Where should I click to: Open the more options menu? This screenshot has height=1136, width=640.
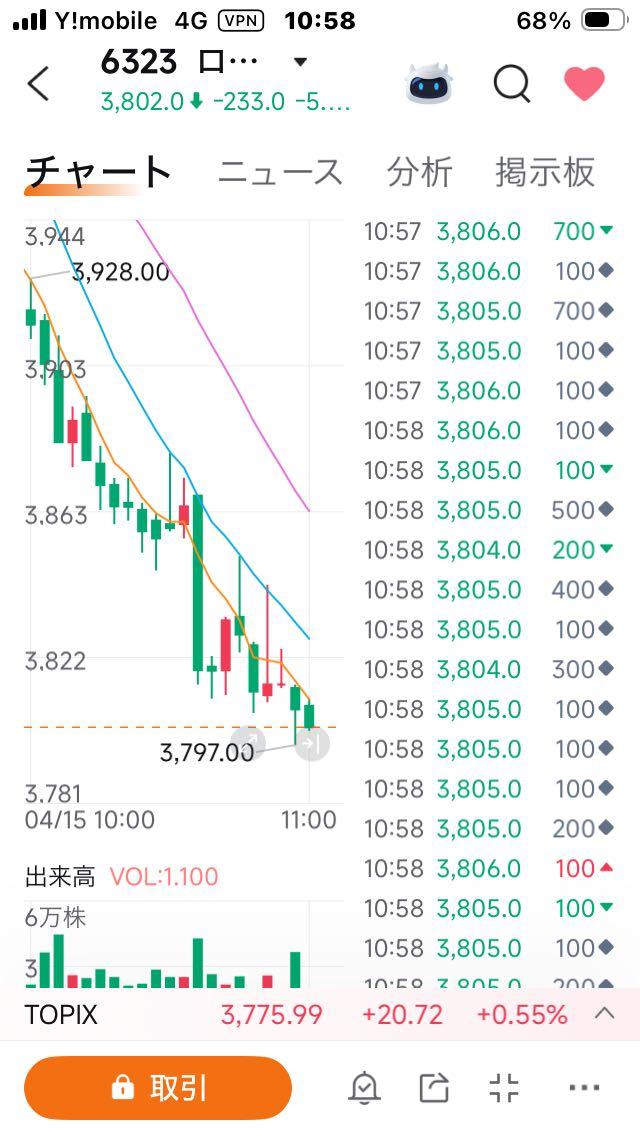point(583,1087)
